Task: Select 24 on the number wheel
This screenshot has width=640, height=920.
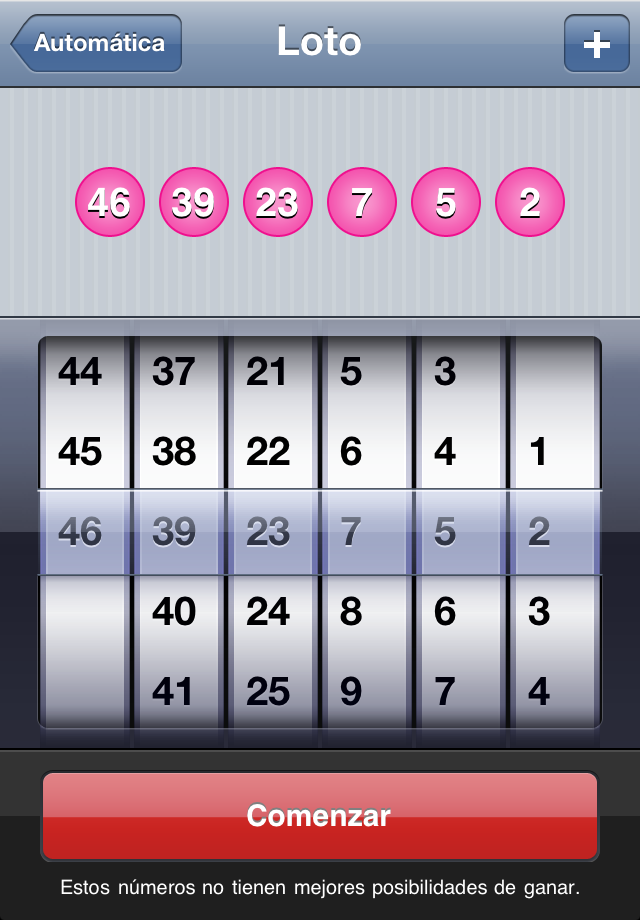Action: 268,611
